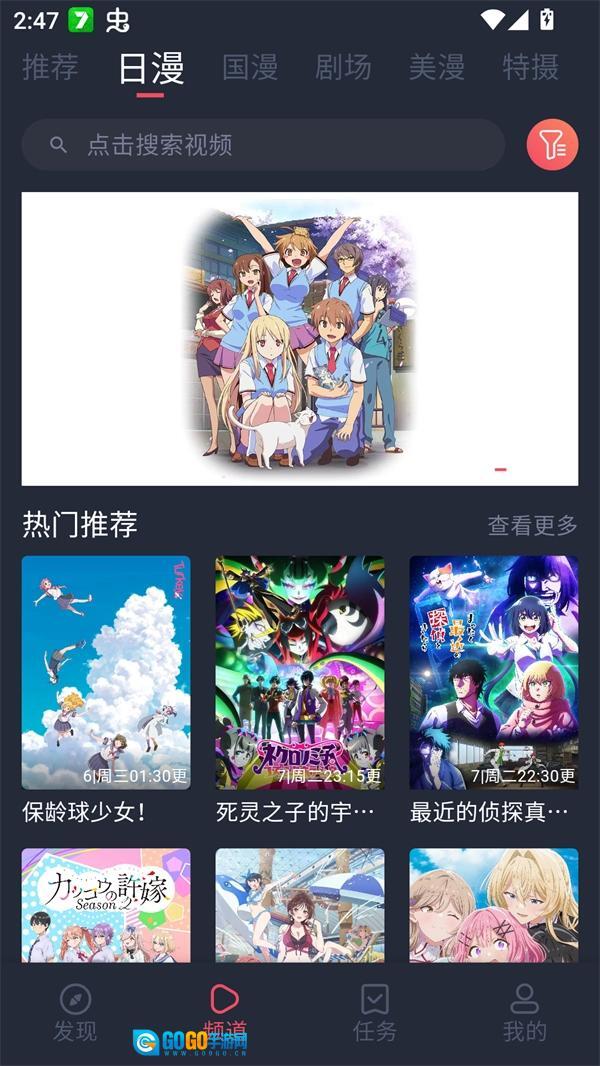
Task: Open the 剧场 tab
Action: [343, 67]
